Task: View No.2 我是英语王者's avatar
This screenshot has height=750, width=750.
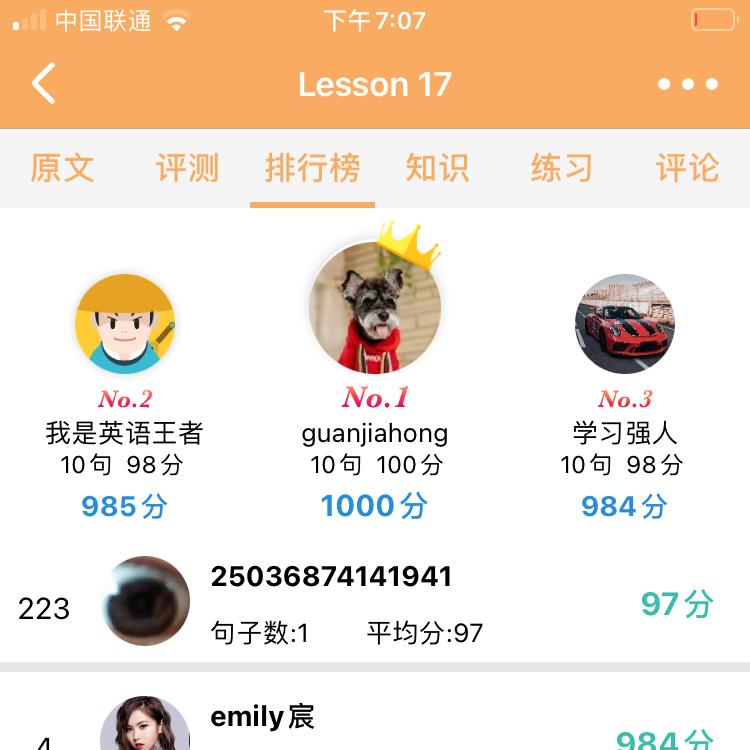Action: (125, 324)
